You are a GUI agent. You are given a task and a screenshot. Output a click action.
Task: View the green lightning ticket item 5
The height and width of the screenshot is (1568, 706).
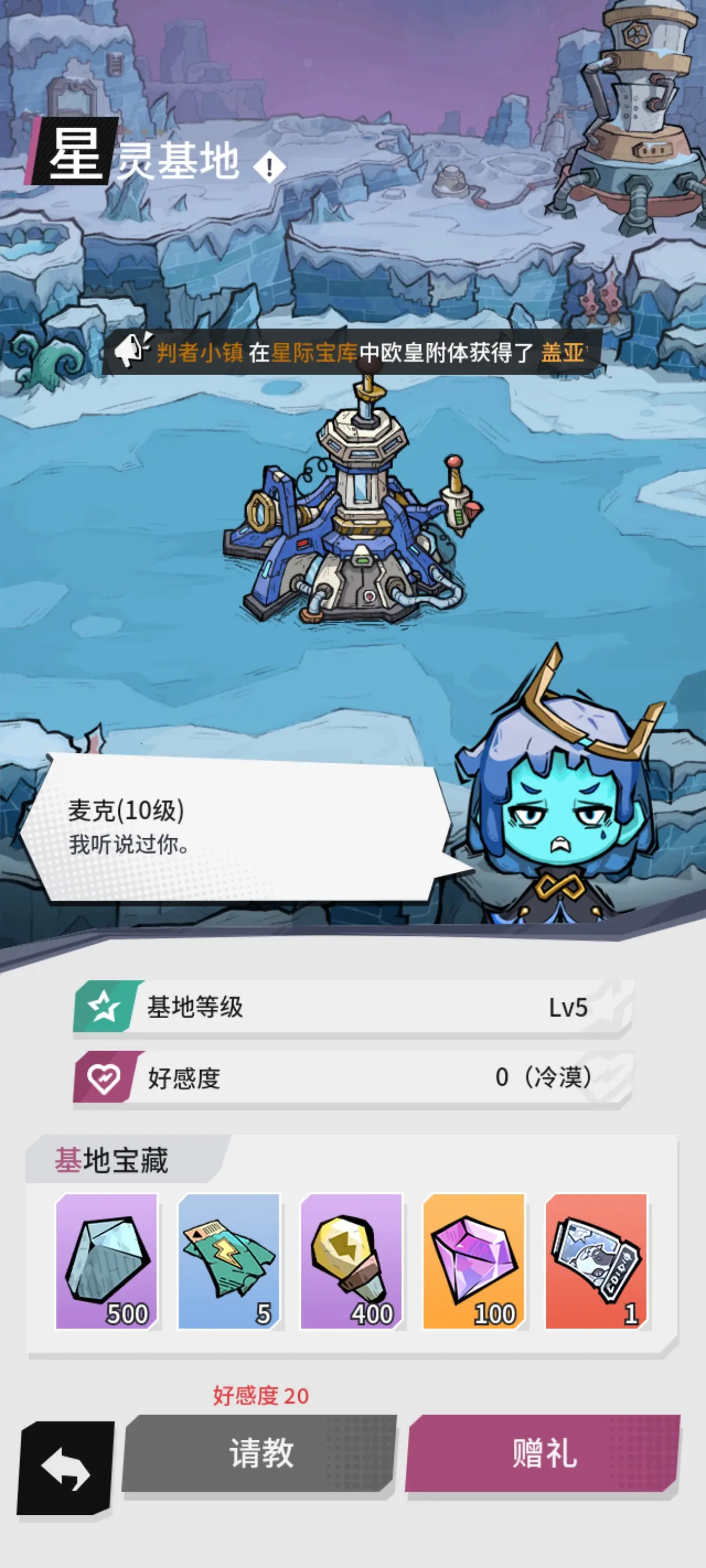tap(229, 1262)
